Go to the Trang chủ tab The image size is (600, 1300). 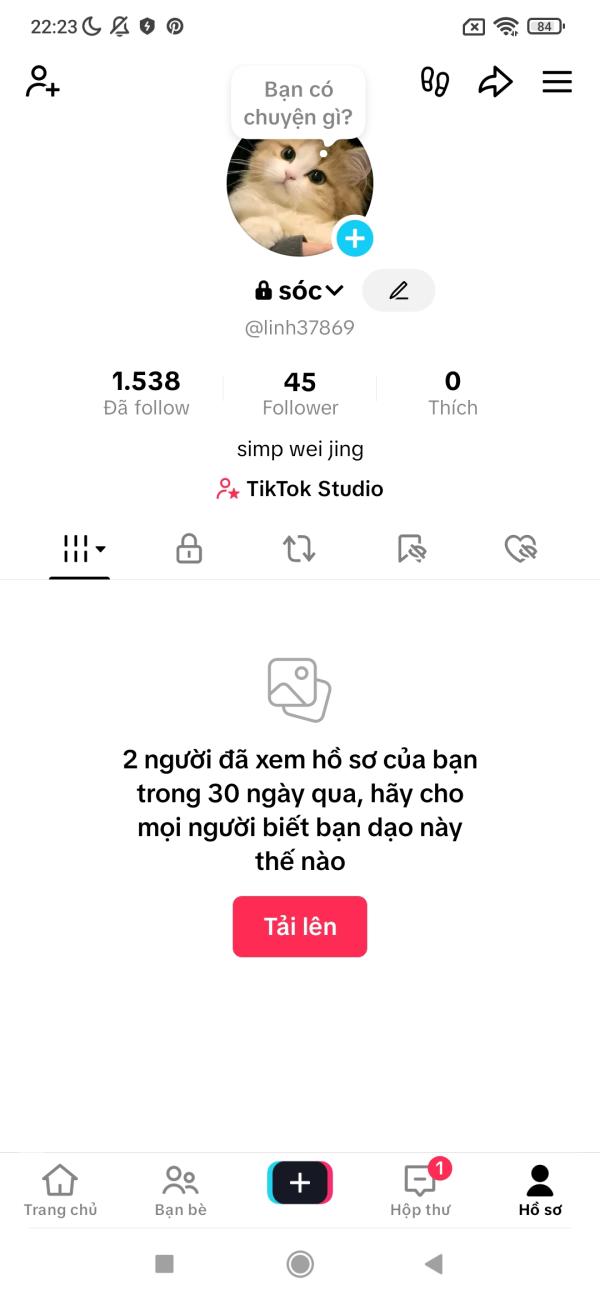[61, 1190]
